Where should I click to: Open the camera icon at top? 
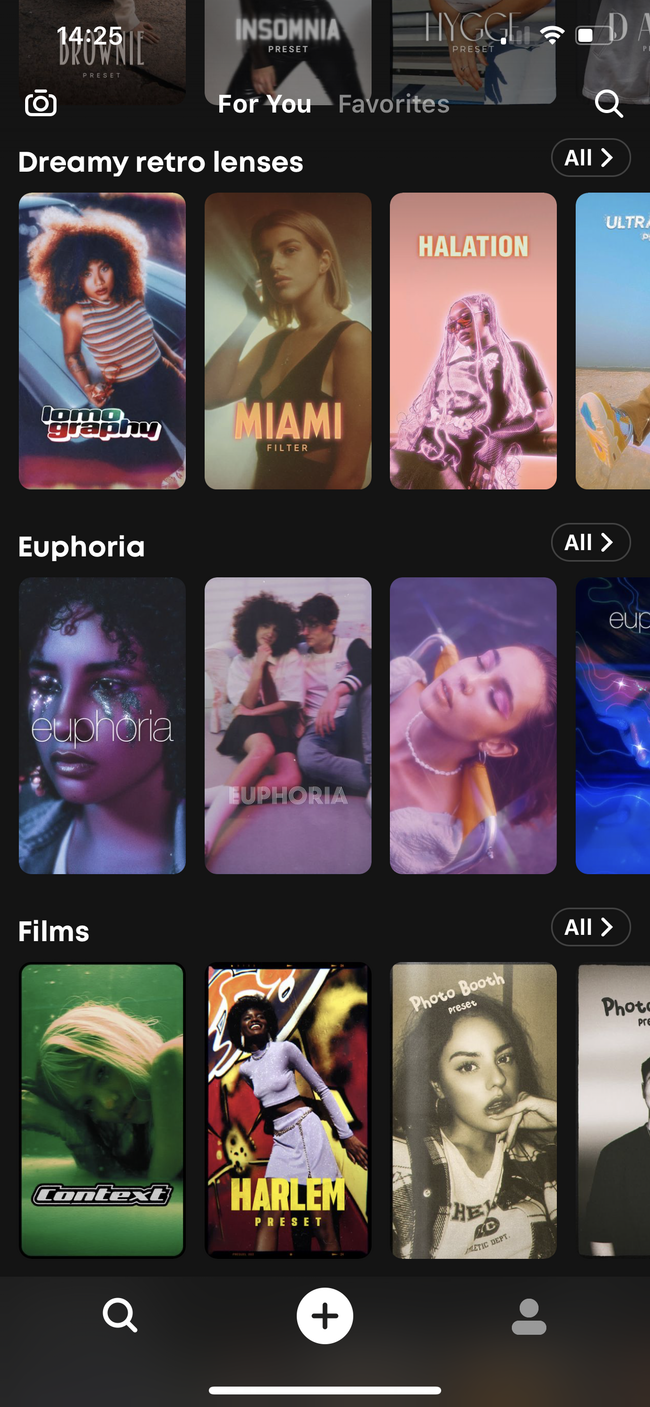(41, 103)
